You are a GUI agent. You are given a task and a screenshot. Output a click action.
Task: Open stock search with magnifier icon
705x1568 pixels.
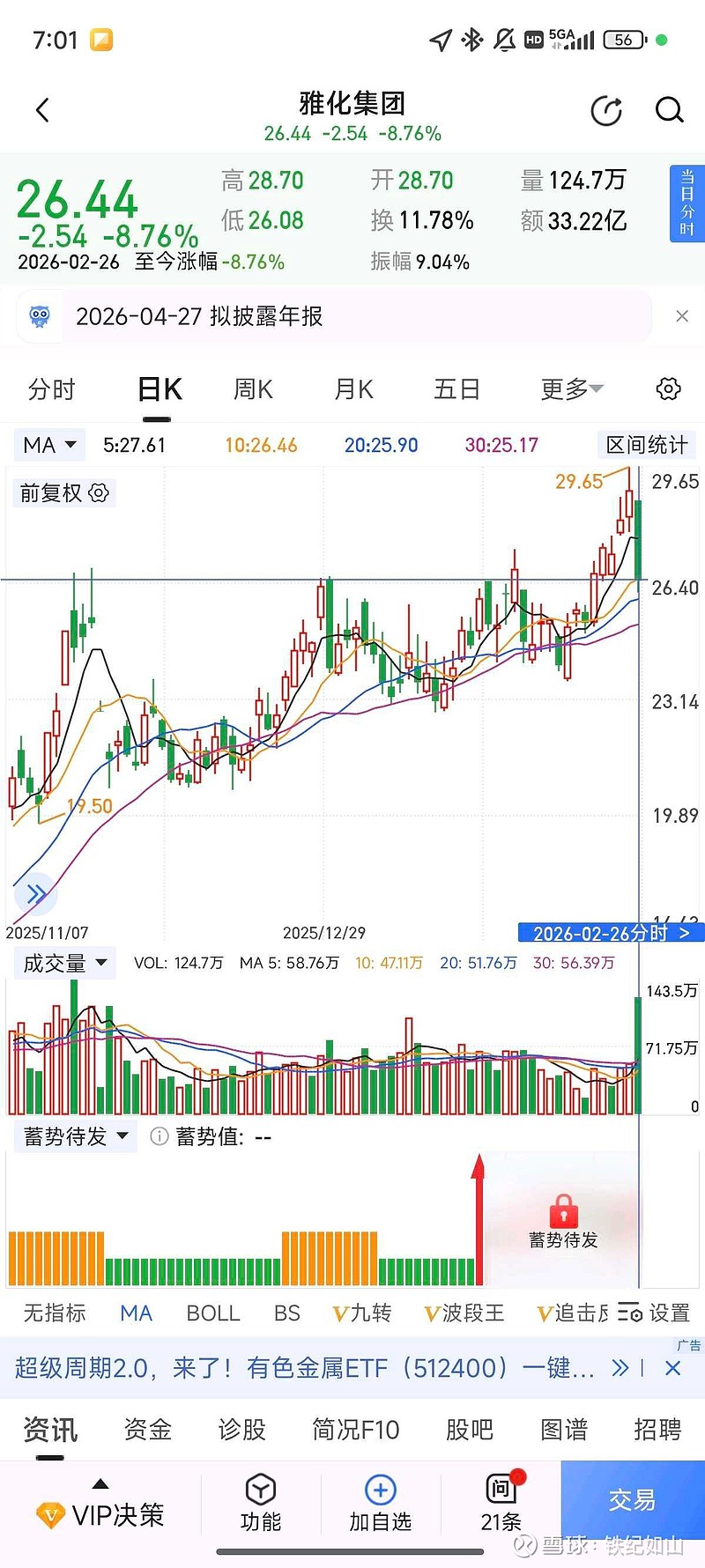pyautogui.click(x=670, y=110)
